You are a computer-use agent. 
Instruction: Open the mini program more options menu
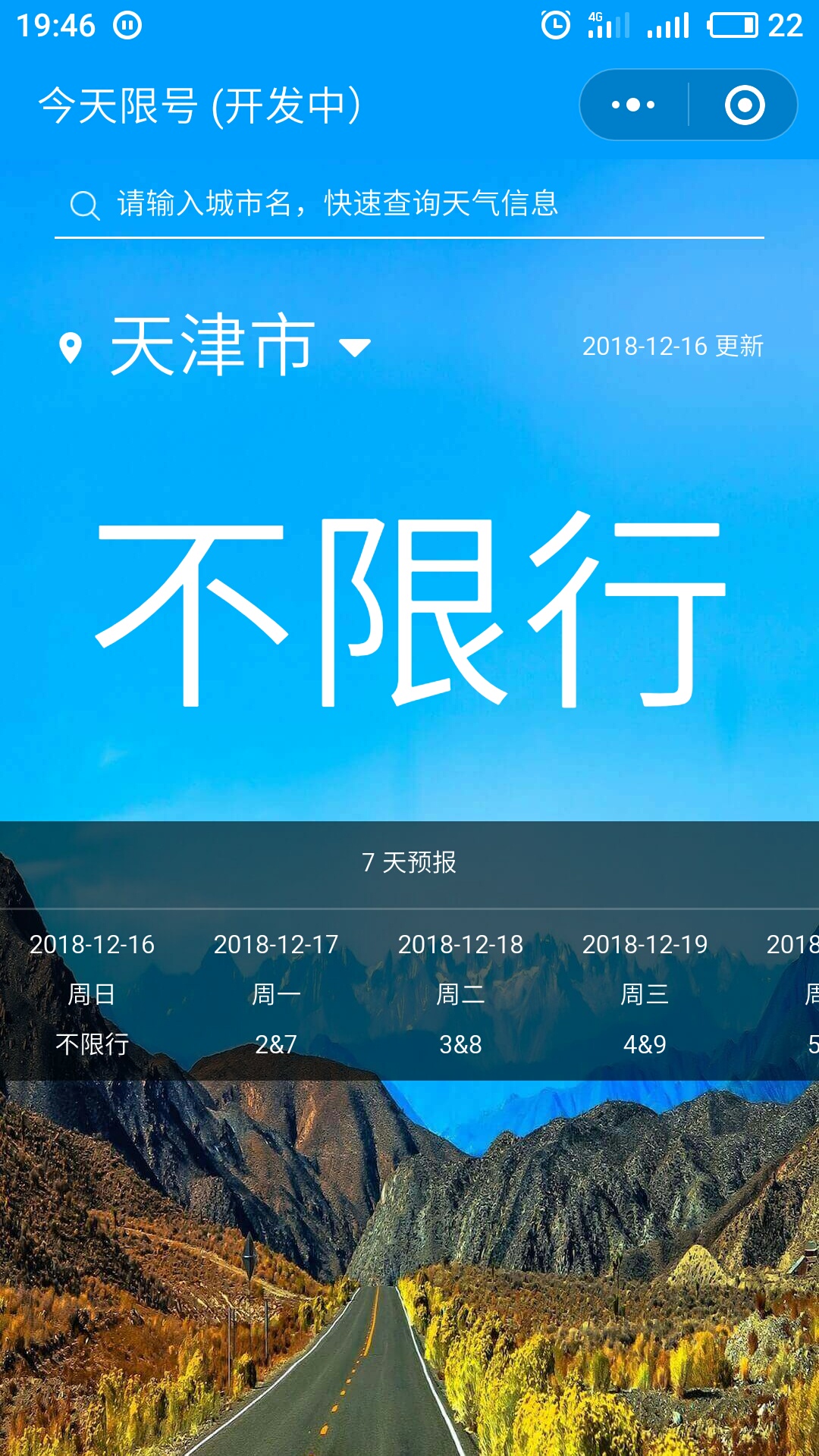pos(633,105)
